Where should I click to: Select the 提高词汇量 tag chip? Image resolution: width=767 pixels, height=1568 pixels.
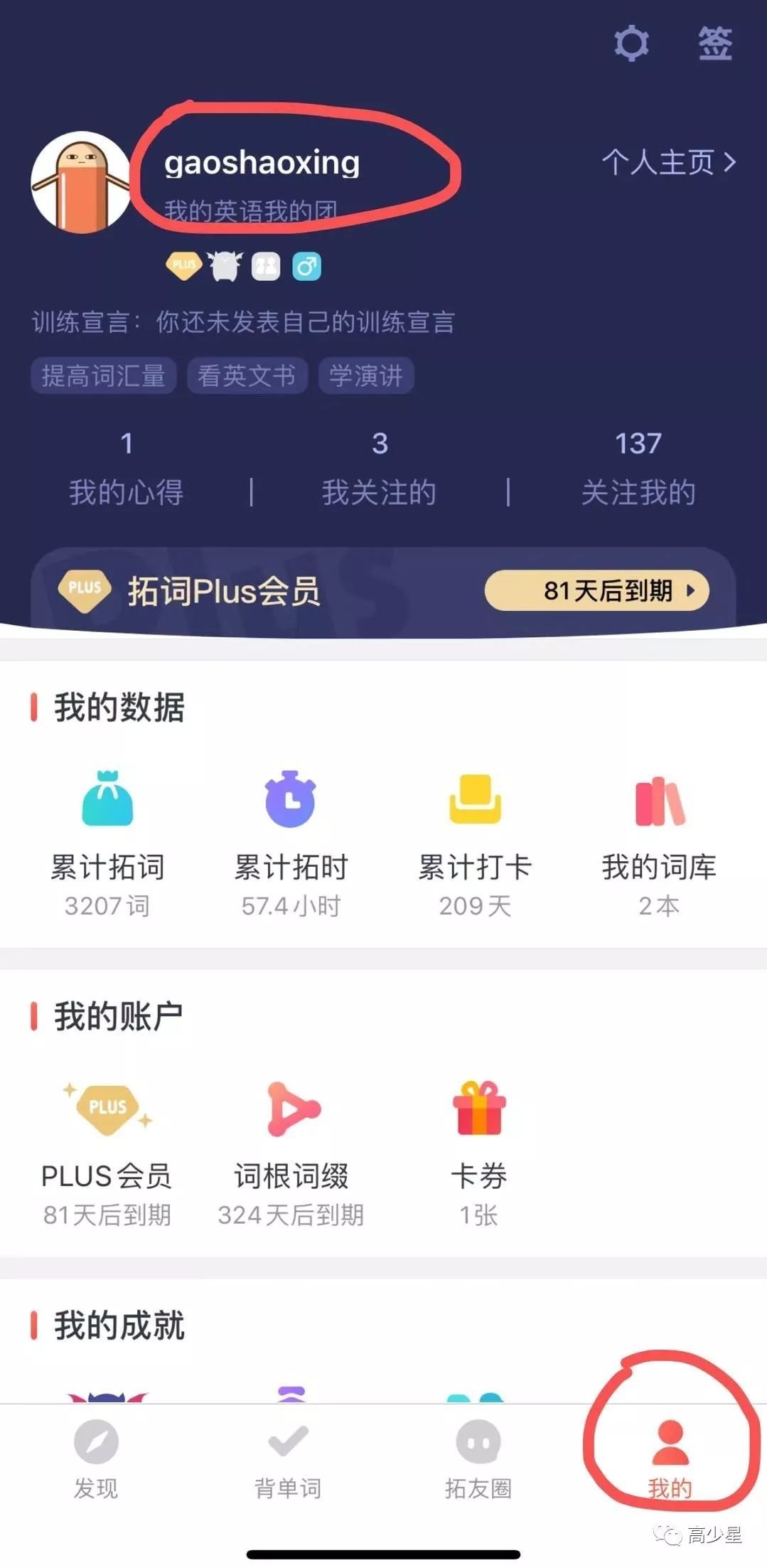[x=103, y=375]
